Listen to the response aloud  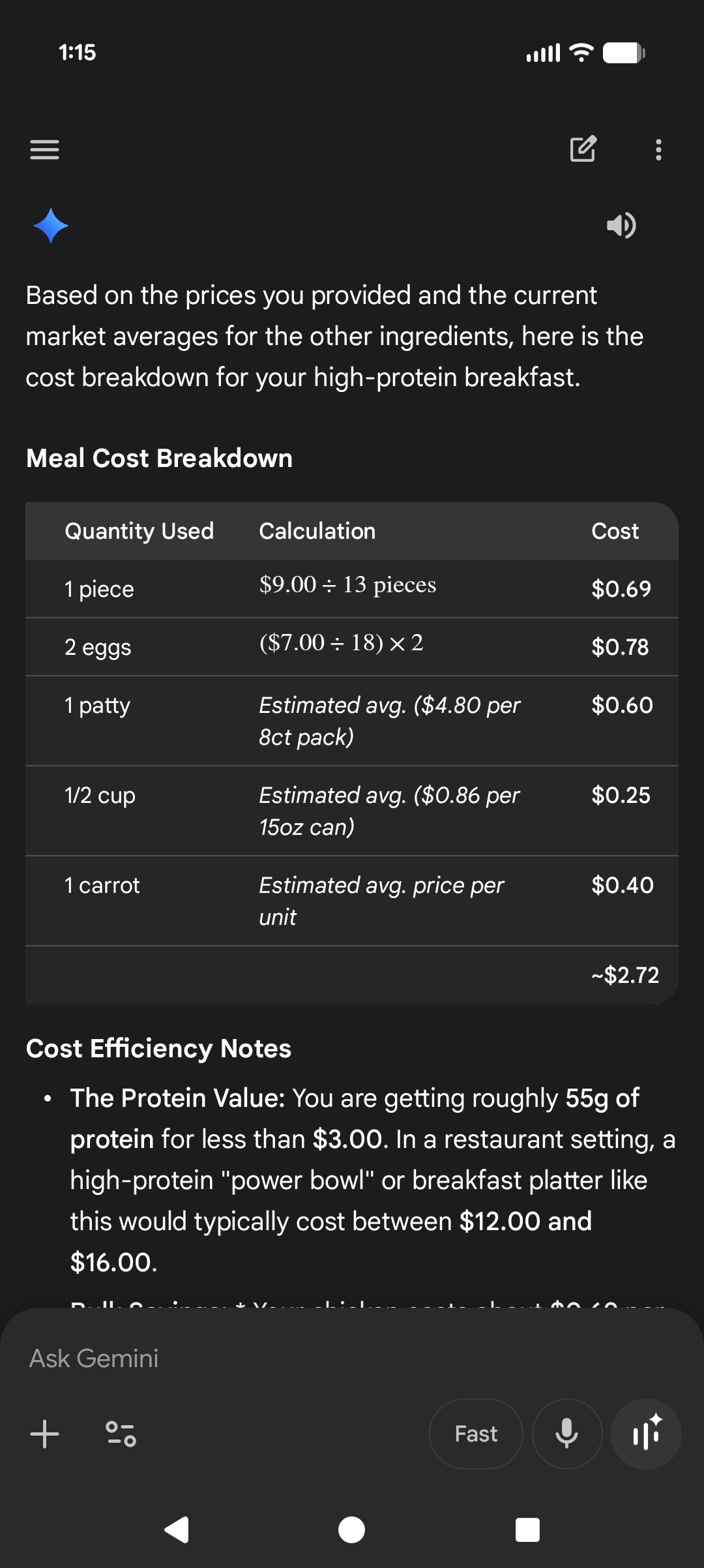(x=621, y=226)
